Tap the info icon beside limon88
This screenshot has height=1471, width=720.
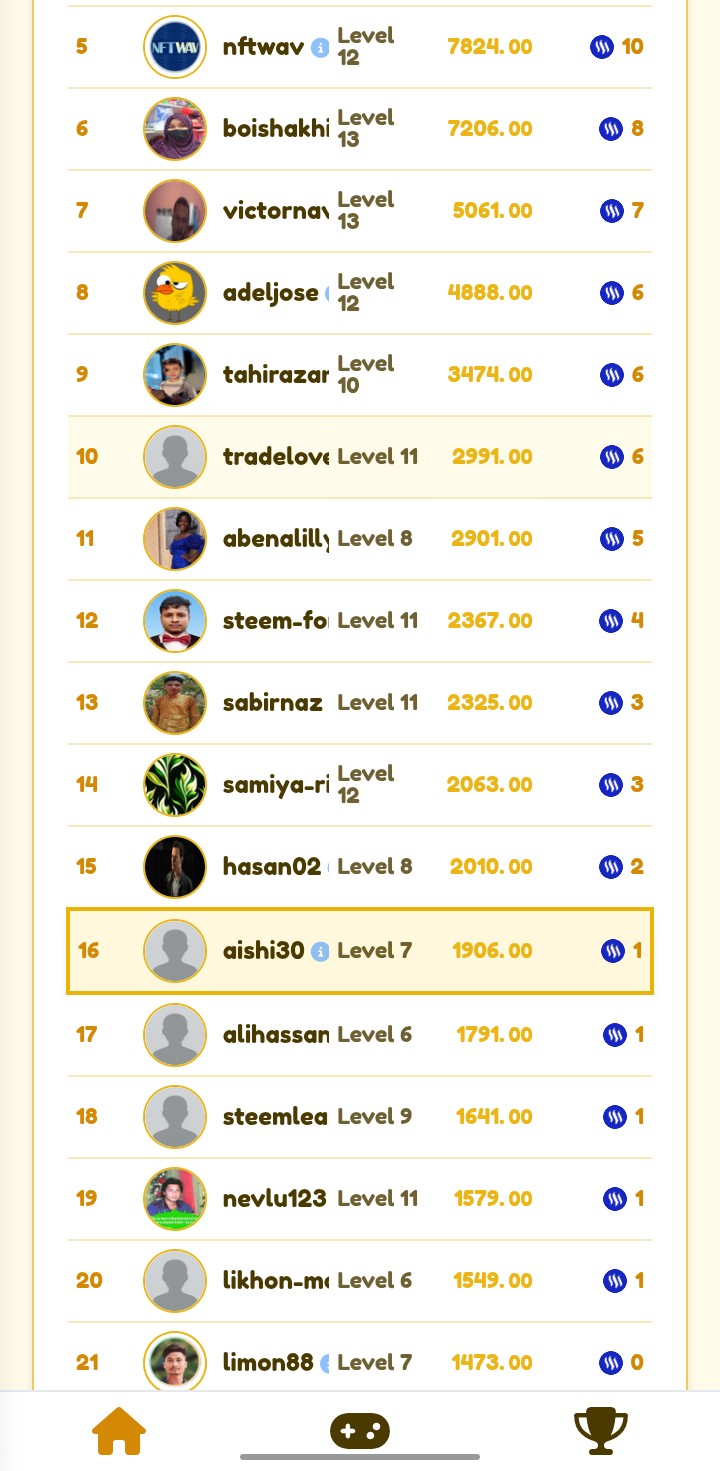click(324, 1363)
